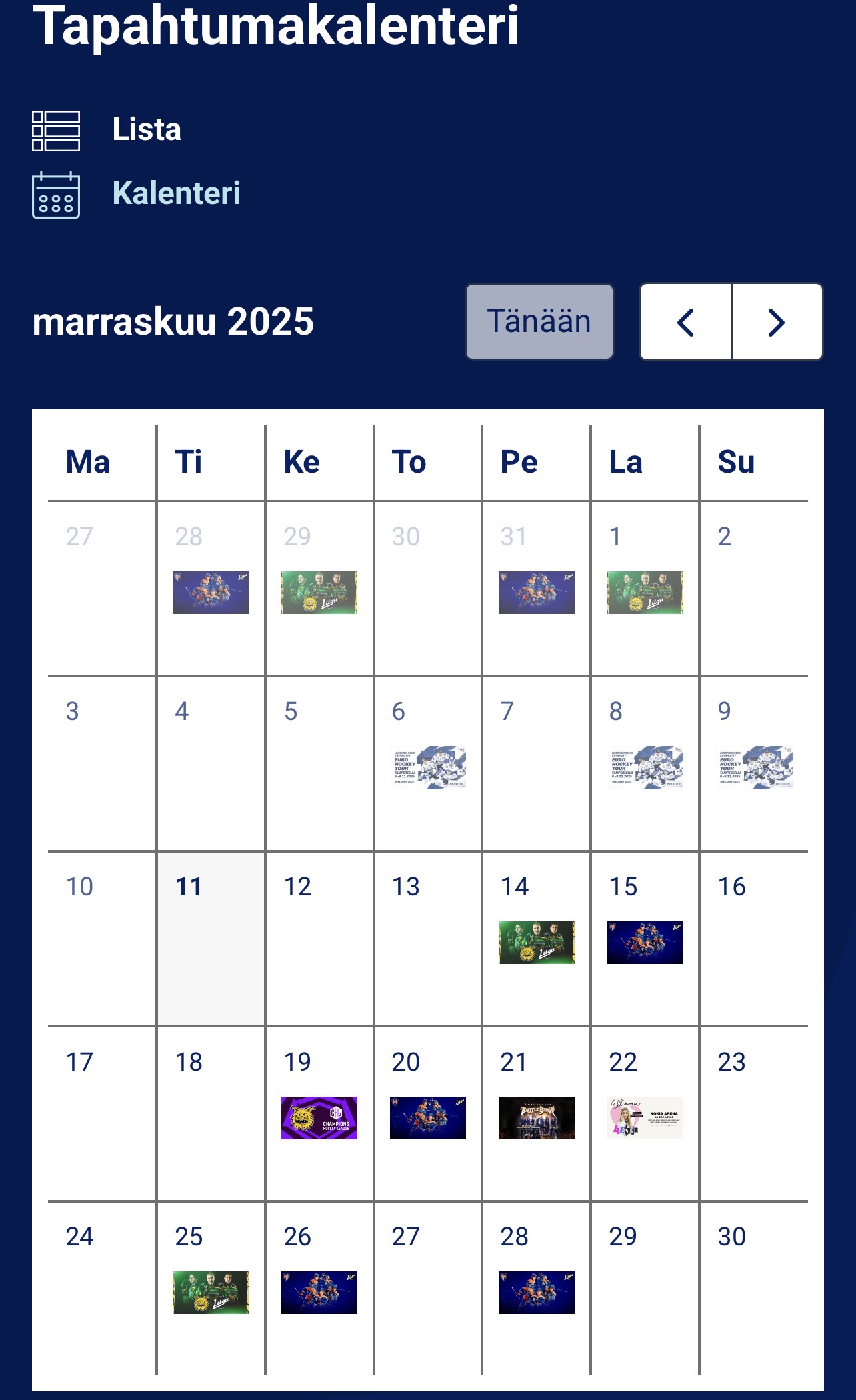The height and width of the screenshot is (1400, 856).
Task: Open the Liiga game on November 25
Action: (211, 1293)
